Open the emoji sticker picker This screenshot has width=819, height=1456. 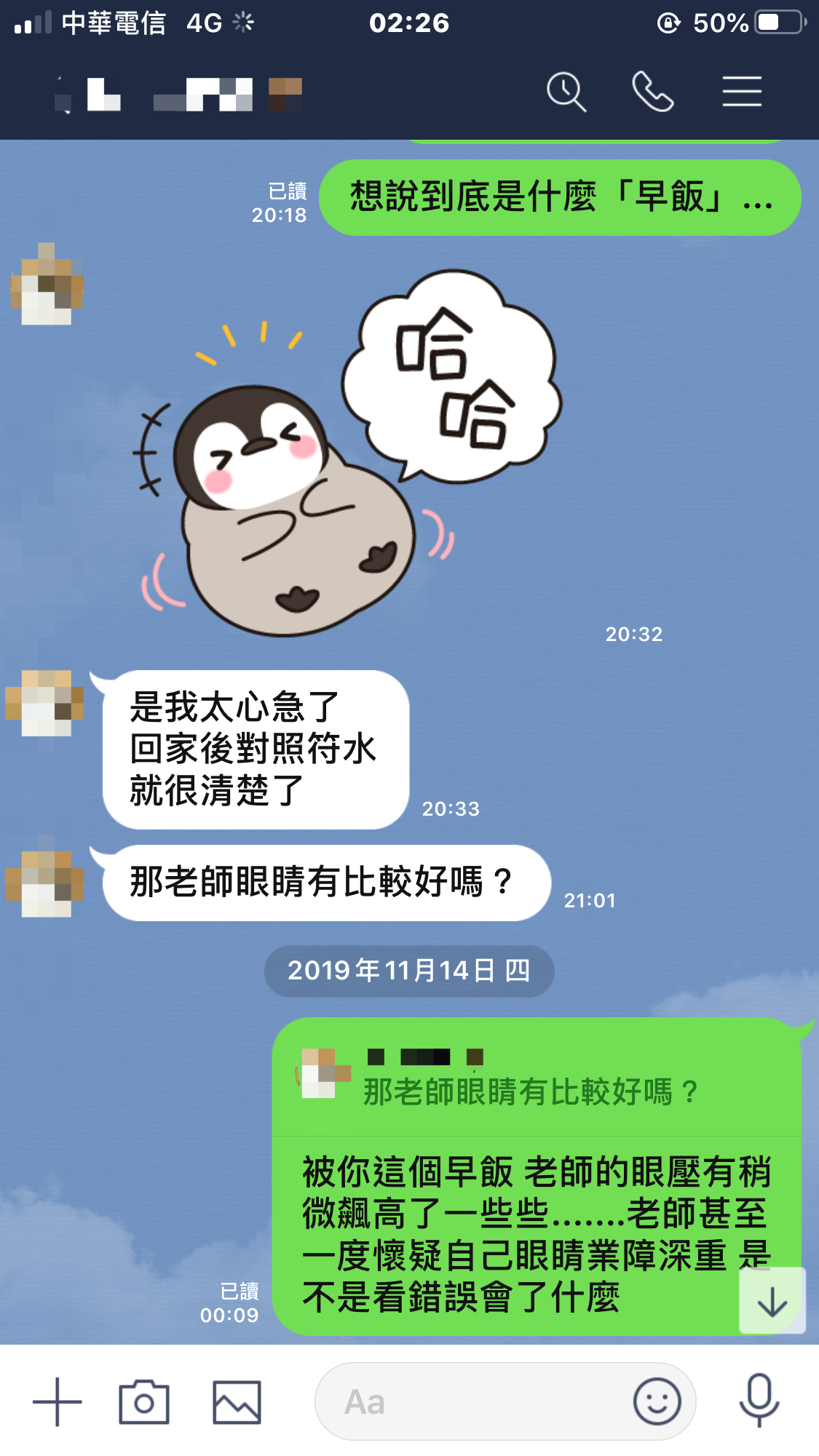pyautogui.click(x=657, y=1401)
